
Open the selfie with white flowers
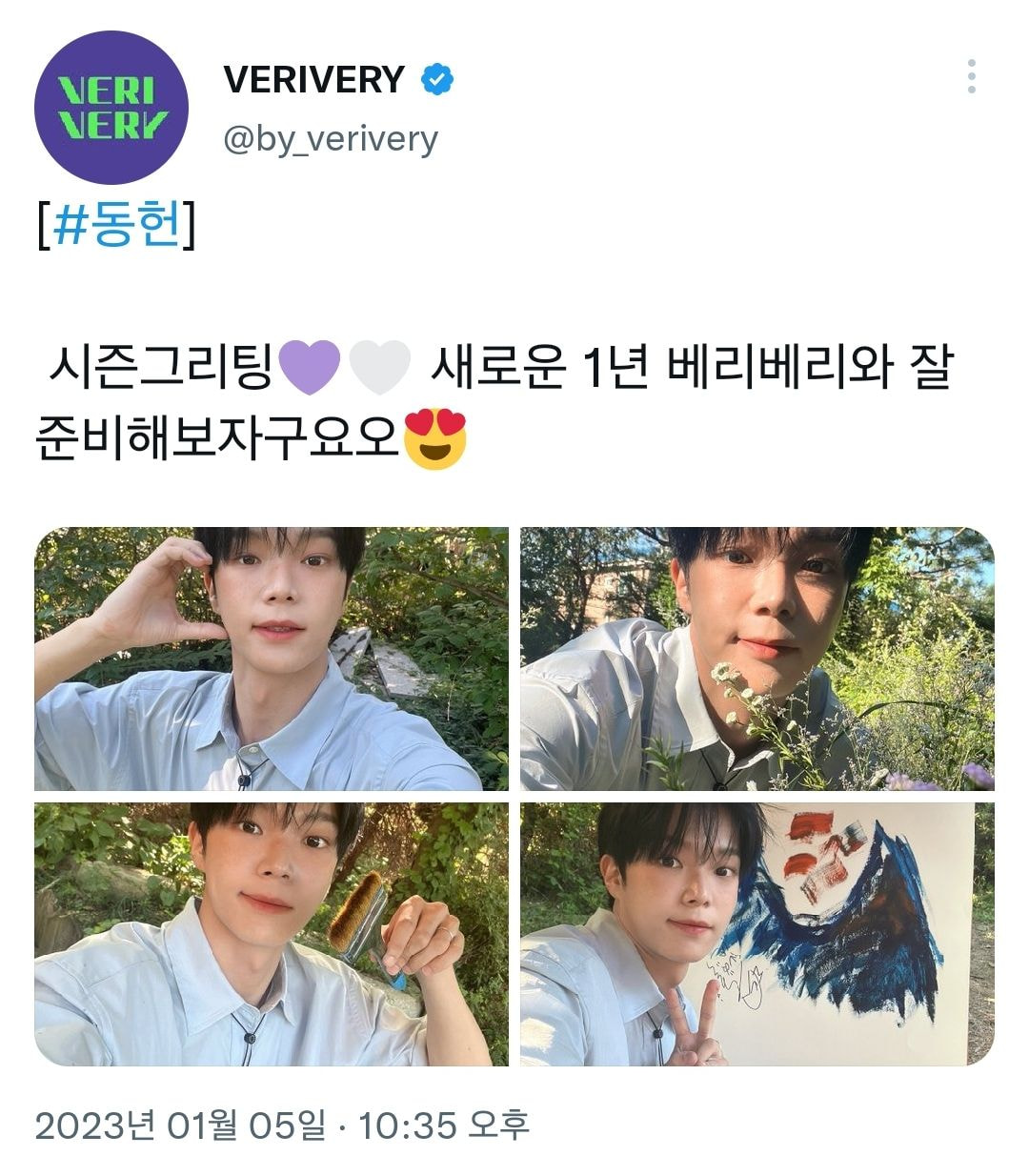[757, 659]
